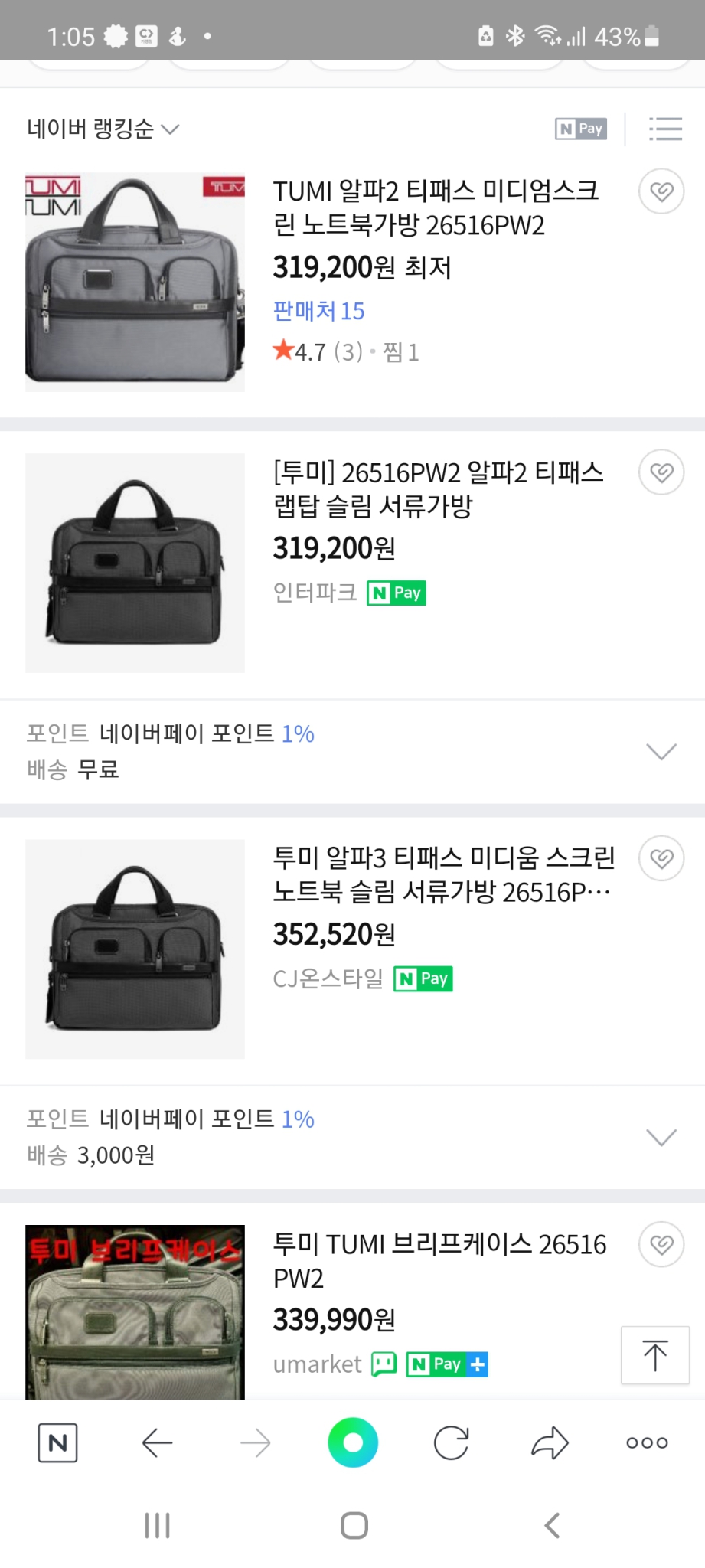Viewport: 705px width, 1568px height.
Task: Open Android recent apps view
Action: coord(157,1525)
